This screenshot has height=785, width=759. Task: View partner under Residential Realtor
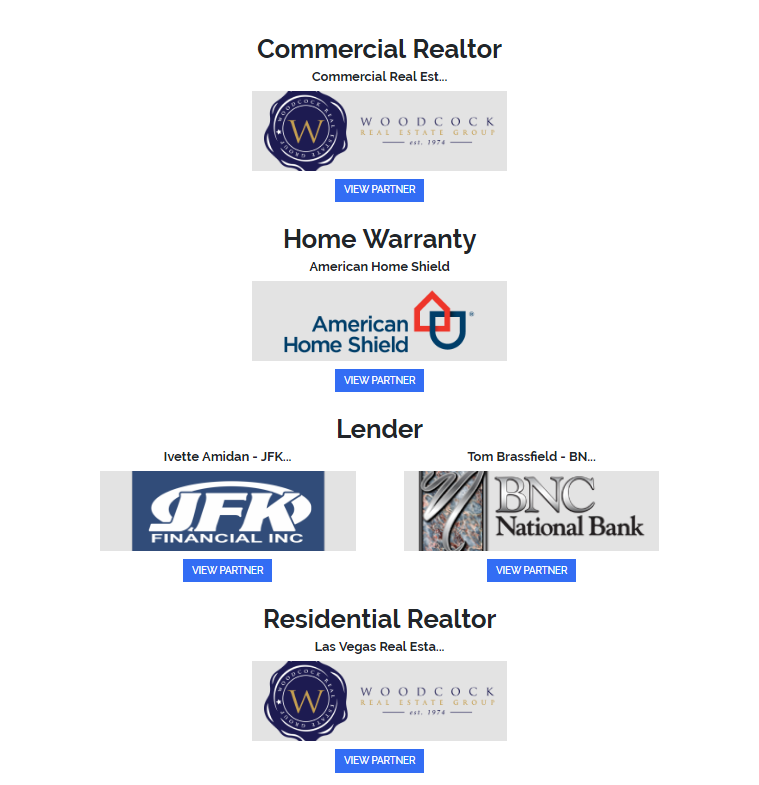point(379,760)
